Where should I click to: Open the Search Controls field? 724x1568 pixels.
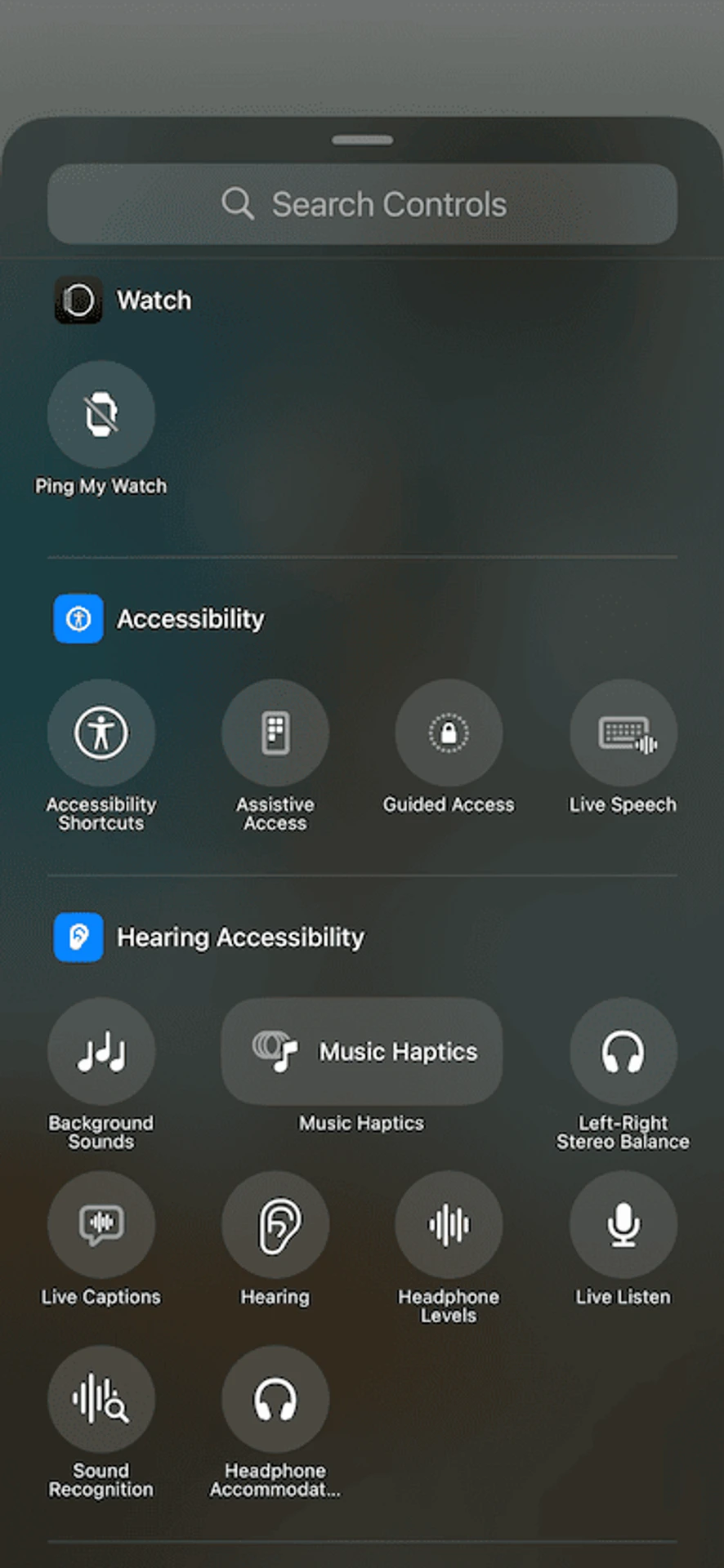[x=362, y=204]
